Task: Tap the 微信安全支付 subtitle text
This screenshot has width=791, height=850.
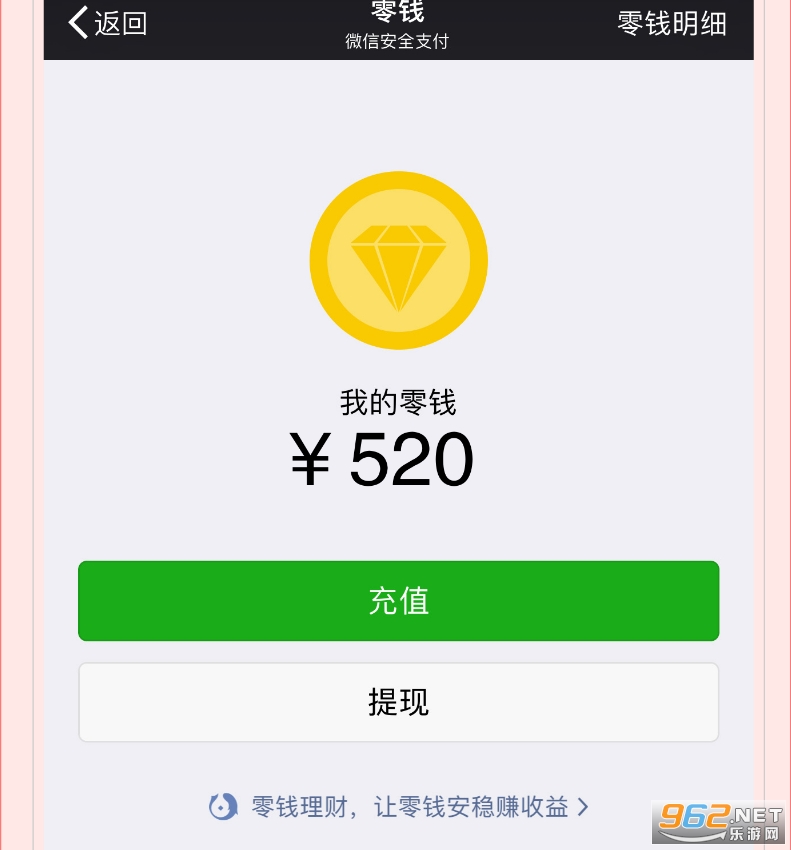Action: coord(396,41)
